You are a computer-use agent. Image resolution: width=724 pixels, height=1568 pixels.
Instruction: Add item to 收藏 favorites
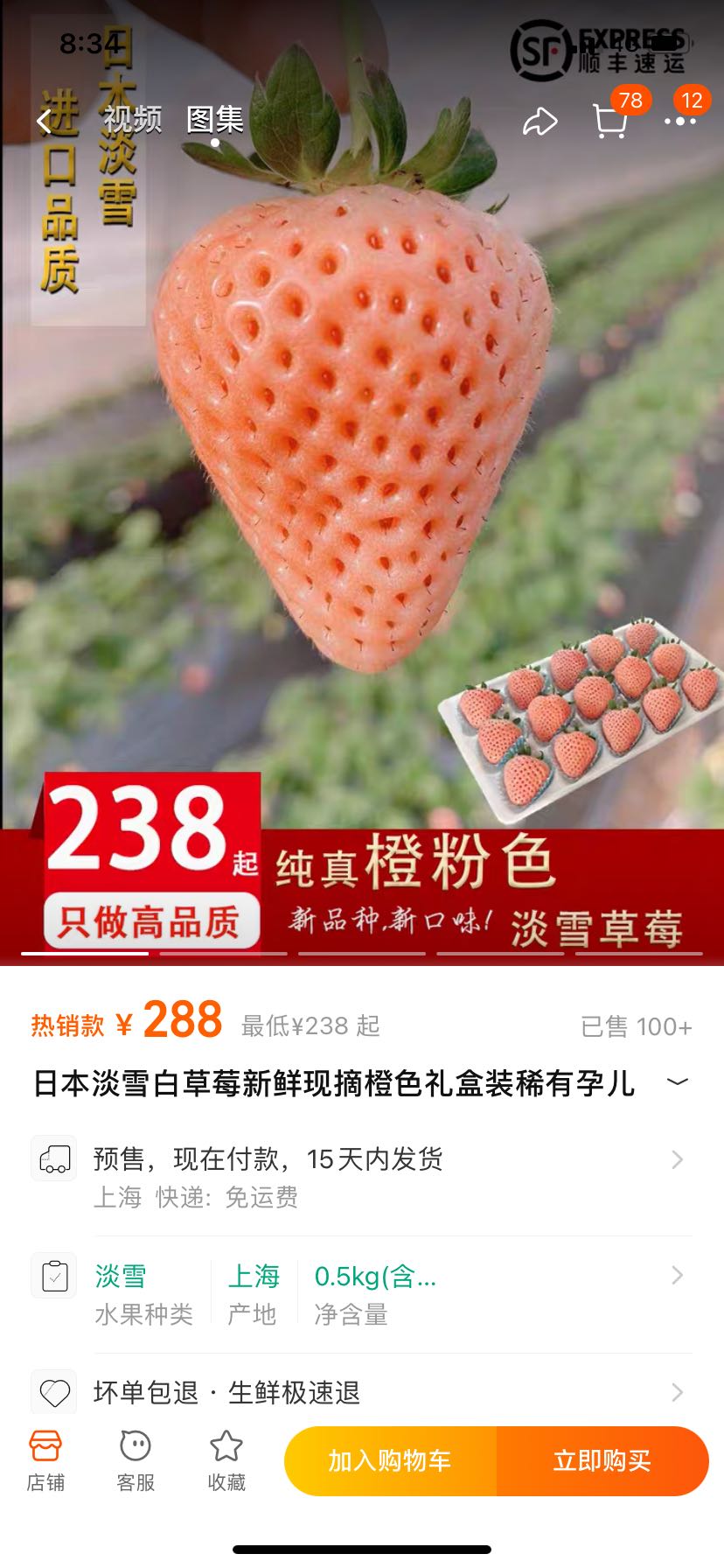point(226,1460)
